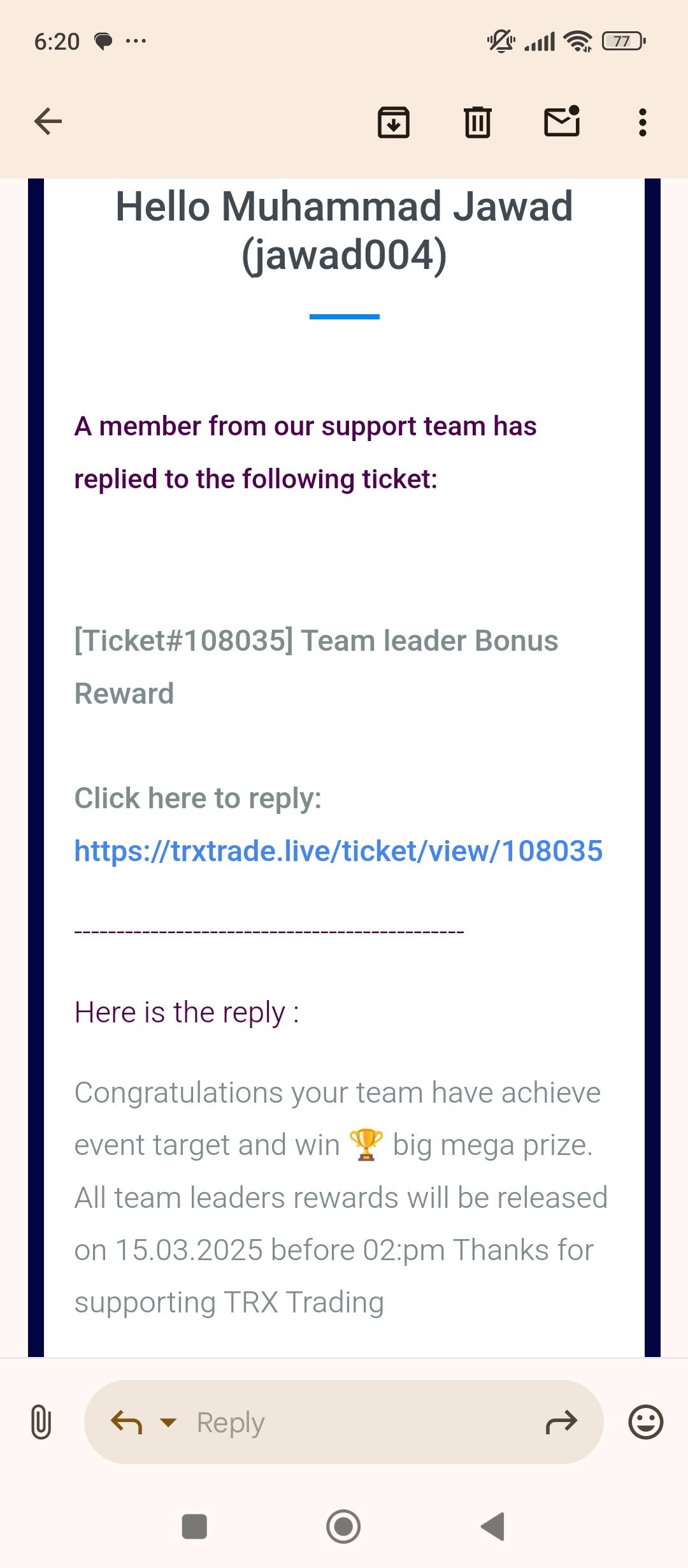Viewport: 688px width, 1568px height.
Task: Open the trxtrade.live ticket link
Action: click(x=338, y=851)
